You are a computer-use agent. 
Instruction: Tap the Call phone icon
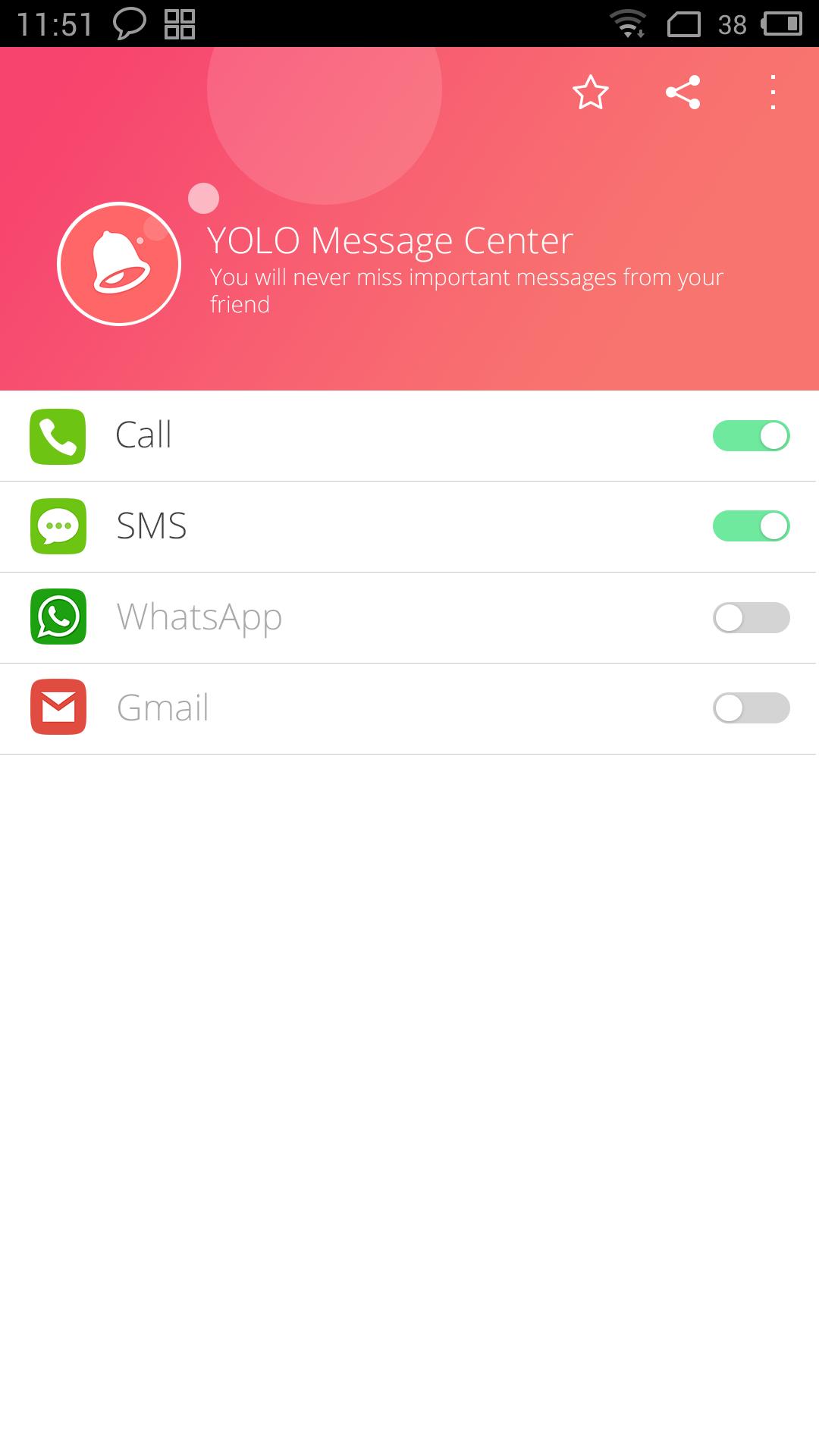[58, 436]
